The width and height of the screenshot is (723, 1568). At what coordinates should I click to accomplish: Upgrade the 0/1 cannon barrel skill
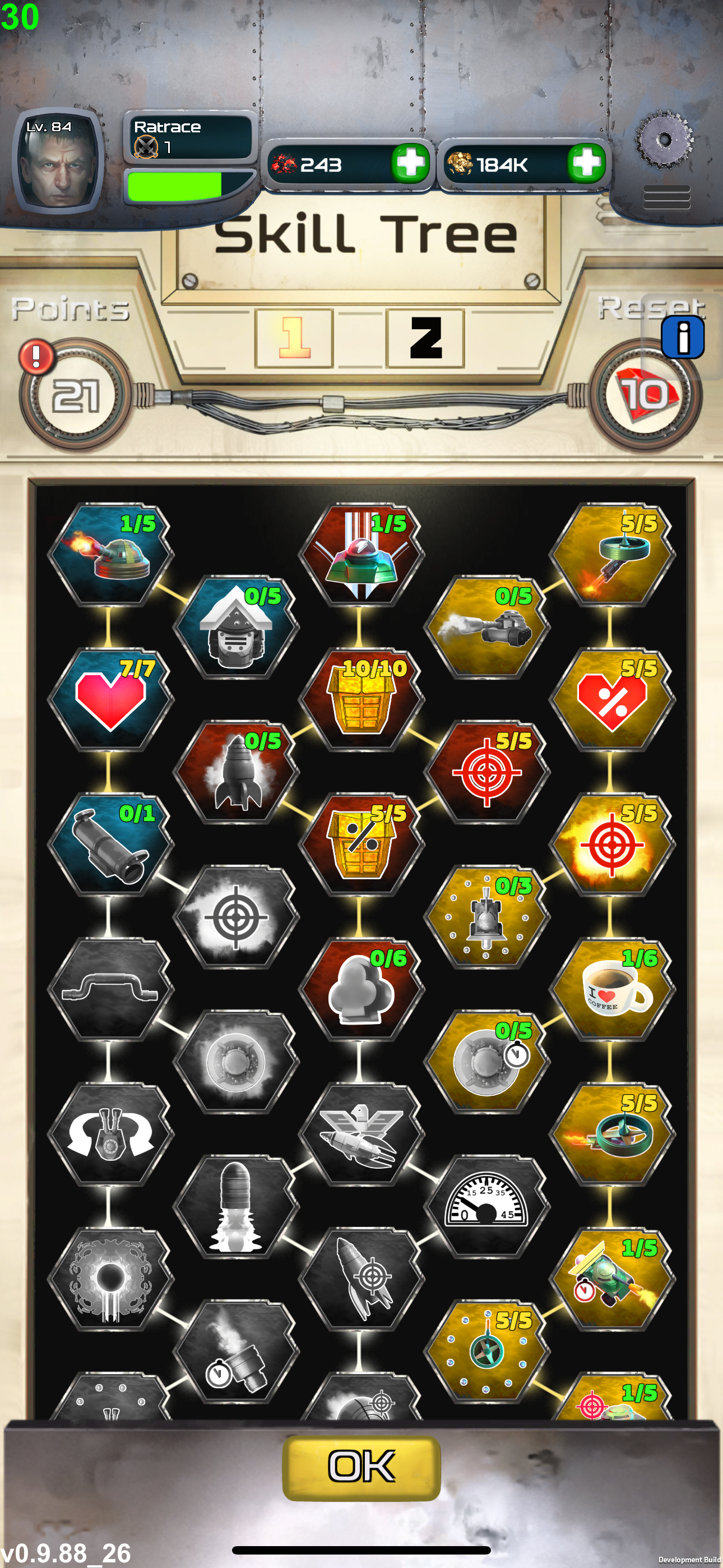click(x=111, y=843)
